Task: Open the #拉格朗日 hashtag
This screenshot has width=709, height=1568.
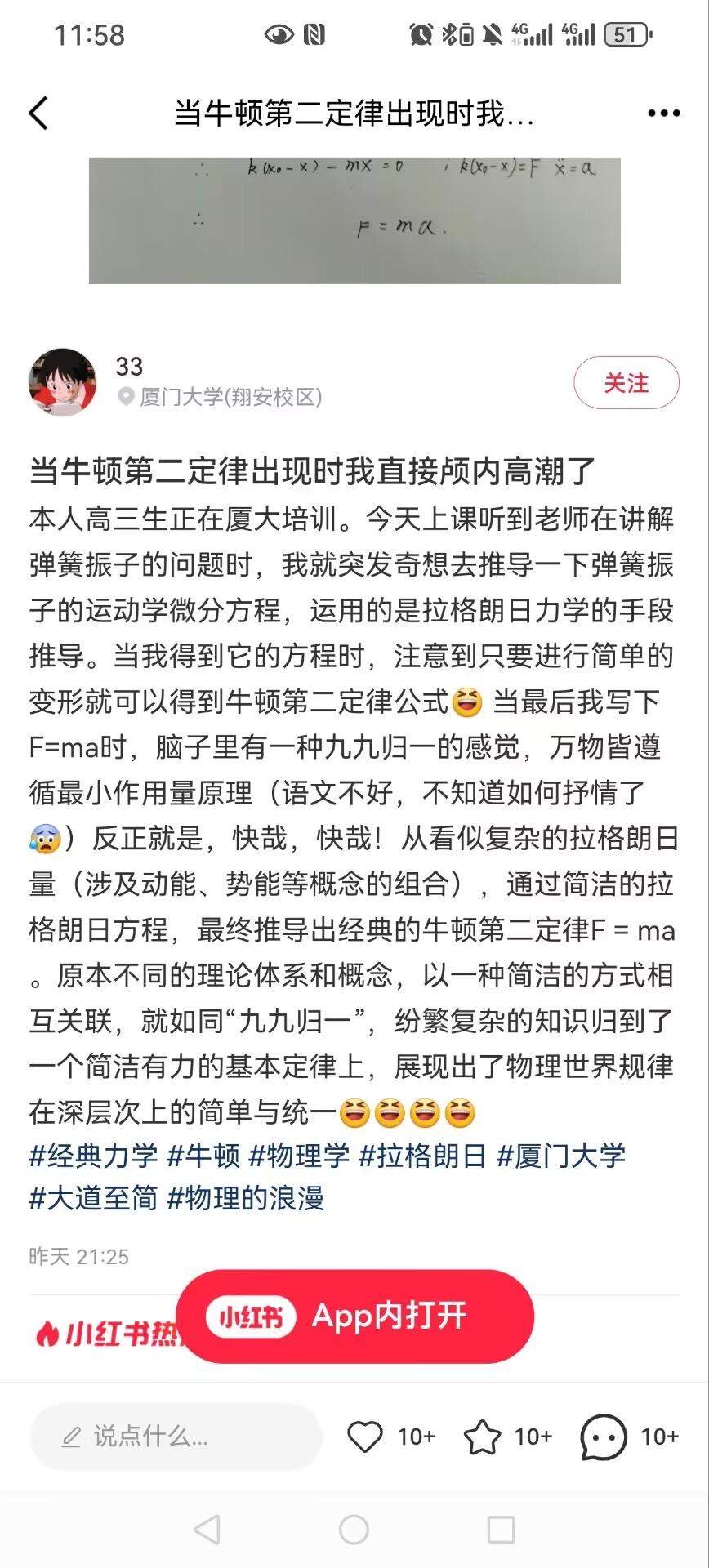Action: click(423, 1156)
